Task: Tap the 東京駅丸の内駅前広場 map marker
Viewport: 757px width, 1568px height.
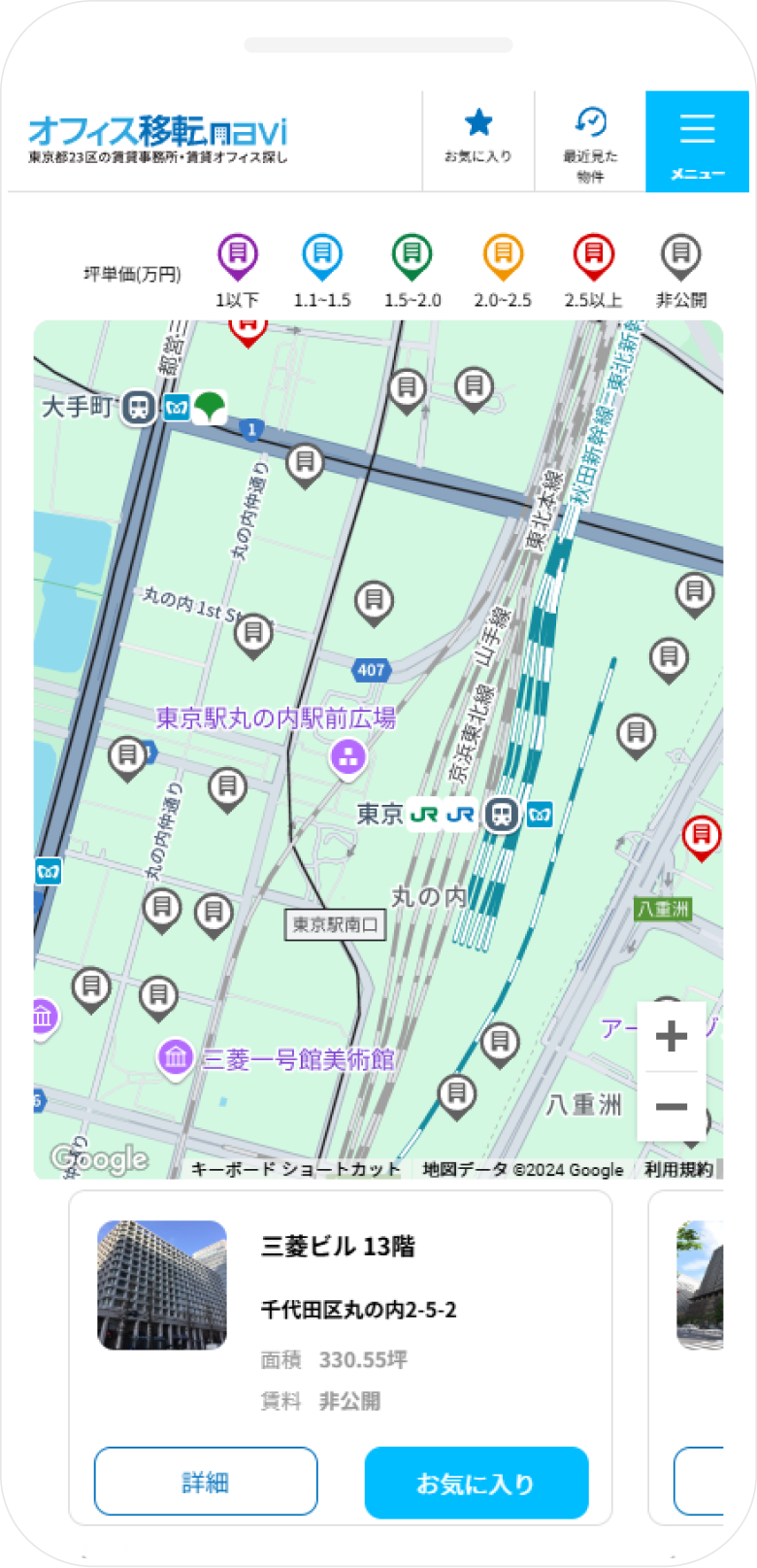Action: (347, 756)
